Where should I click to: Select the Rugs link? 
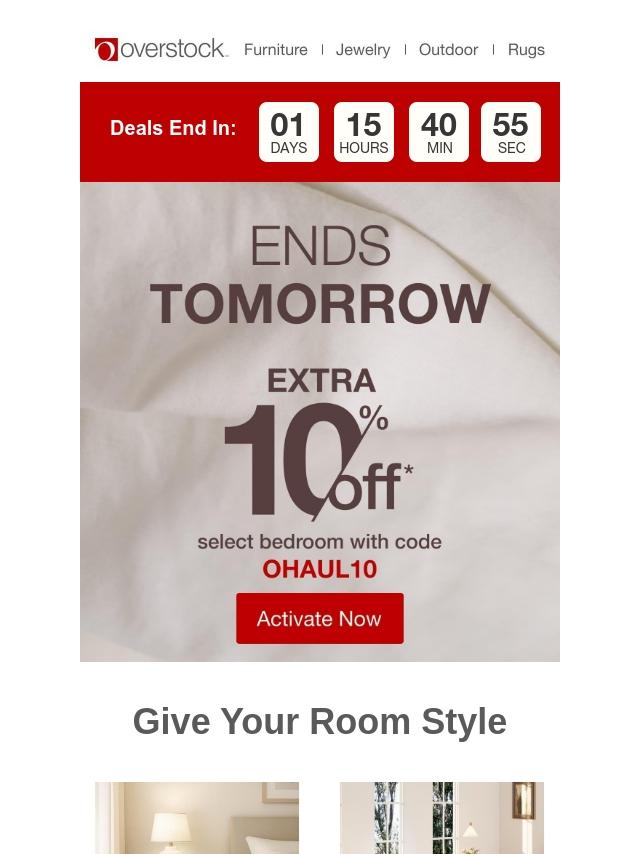coord(526,49)
